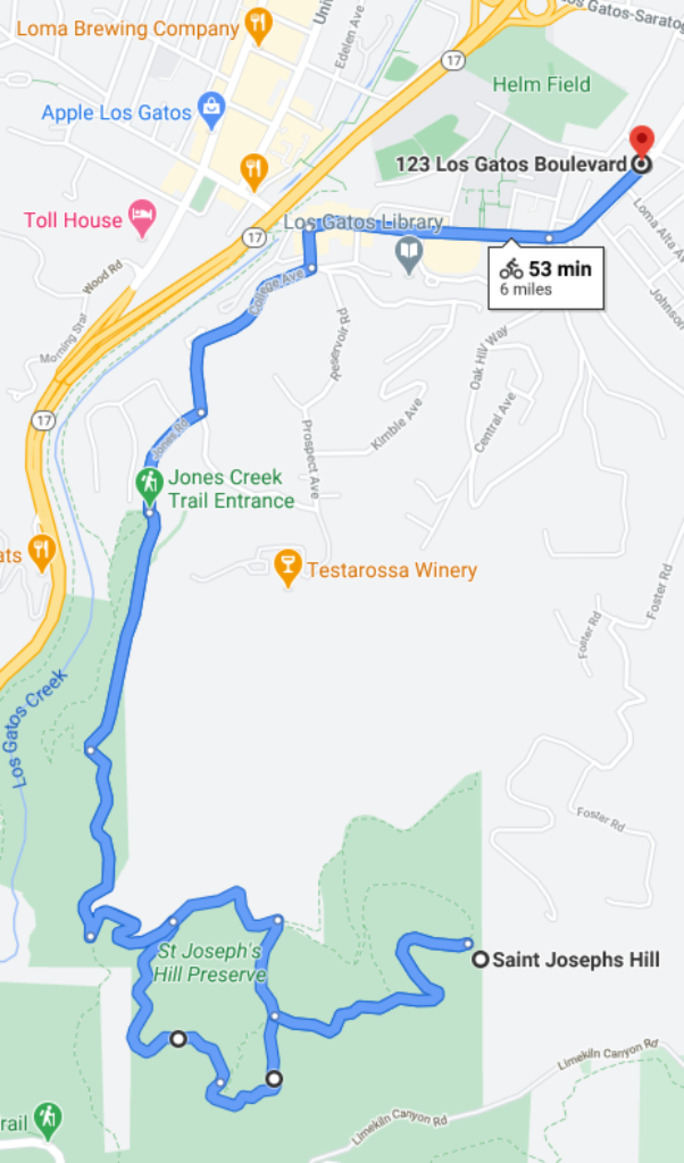Viewport: 684px width, 1163px height.
Task: Tap the Saint Josephs Hill waypoint
Action: 480,959
